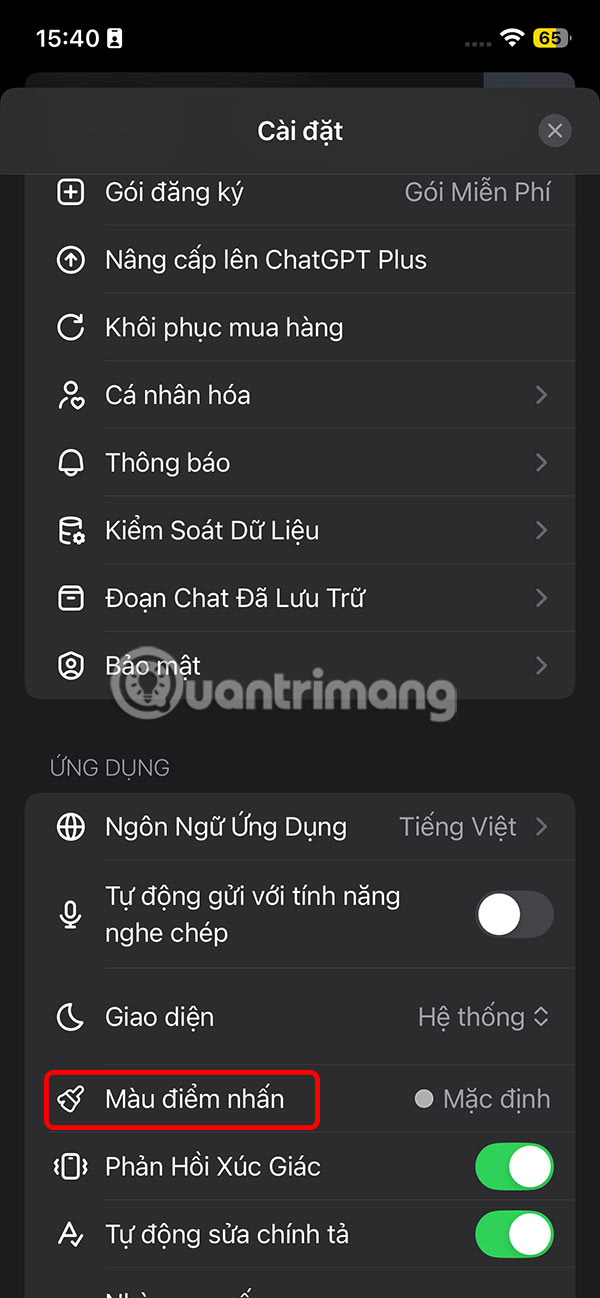Change Ngôn Ngữ Ứng Dụng language
This screenshot has width=600, height=1298.
pyautogui.click(x=300, y=827)
